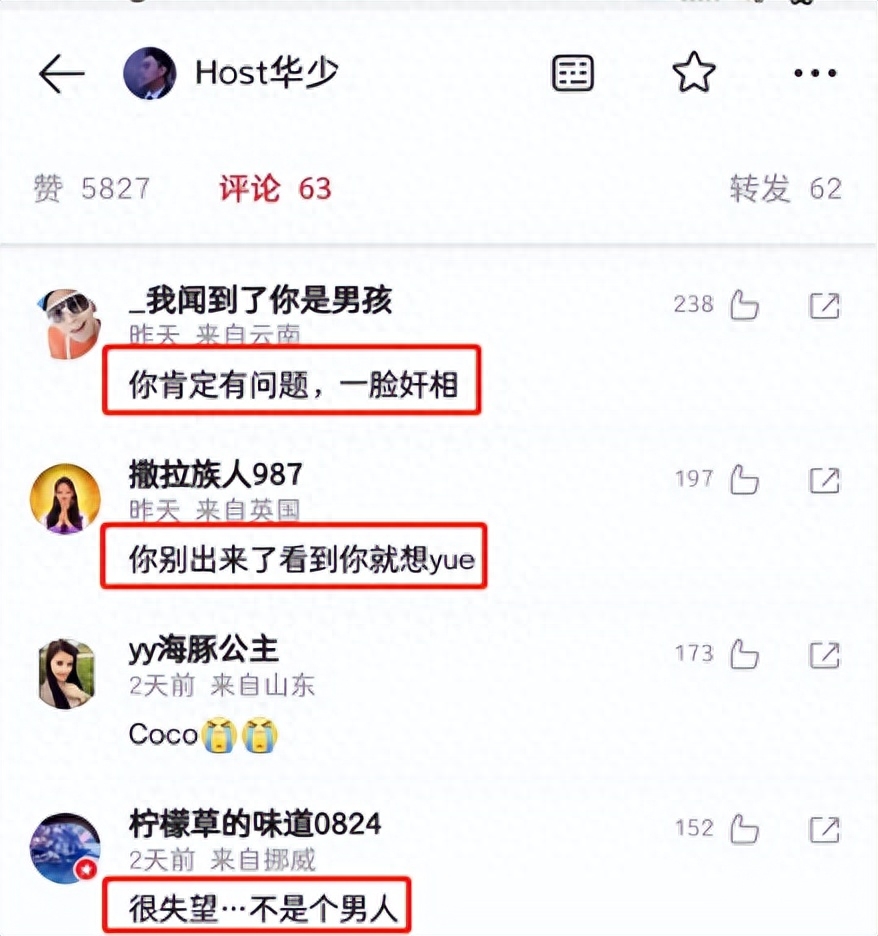The width and height of the screenshot is (878, 936).
Task: Tap the username 柠檬草的味道0824
Action: [x=255, y=824]
